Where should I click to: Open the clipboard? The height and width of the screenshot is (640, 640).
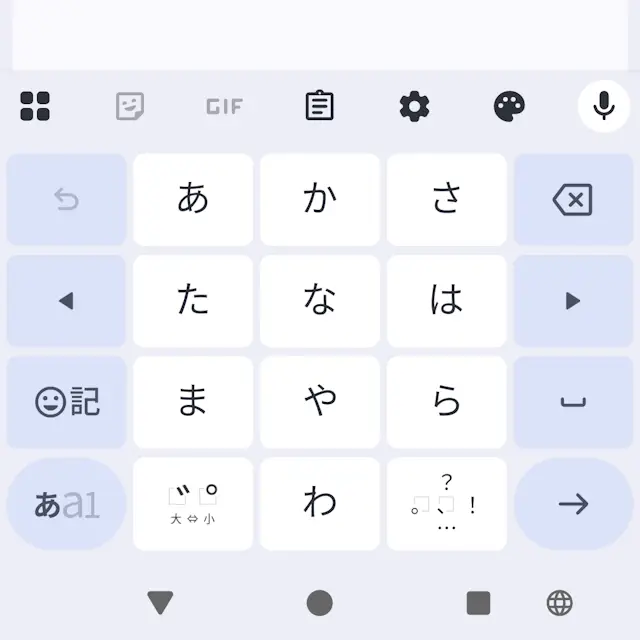319,105
